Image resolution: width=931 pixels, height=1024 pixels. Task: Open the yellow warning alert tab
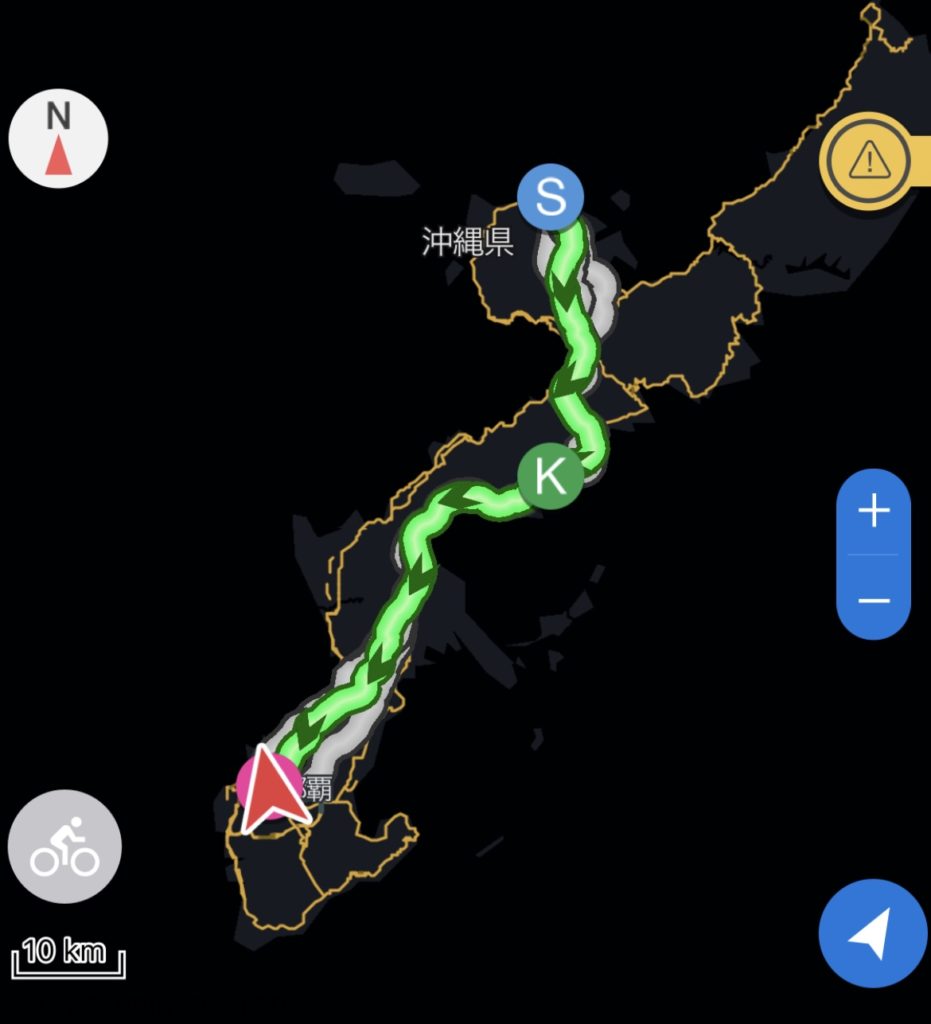point(867,159)
